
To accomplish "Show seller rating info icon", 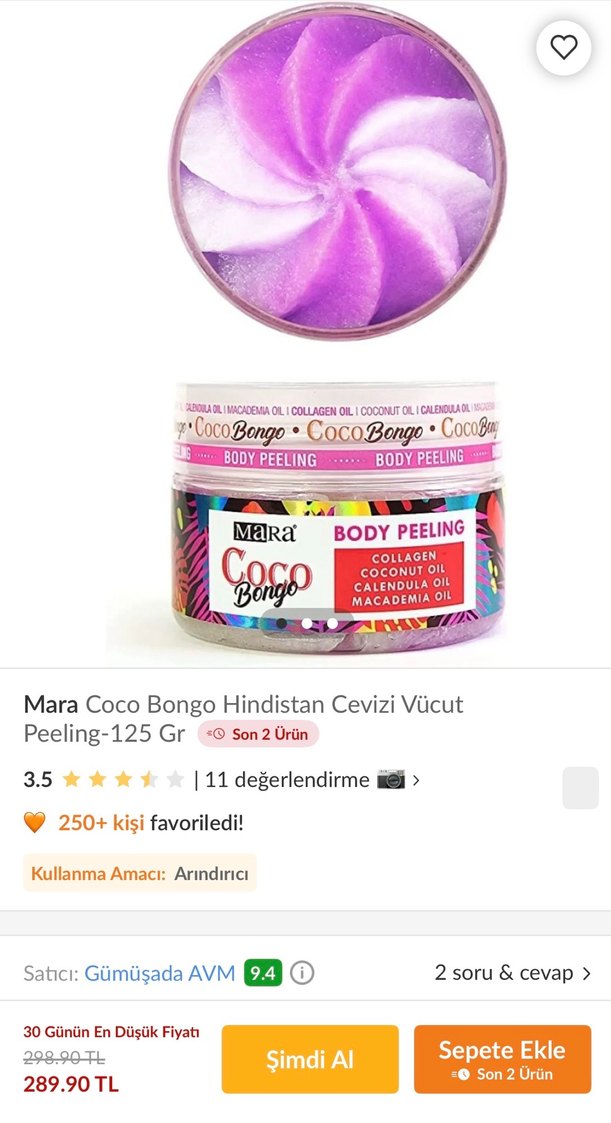I will pos(302,973).
